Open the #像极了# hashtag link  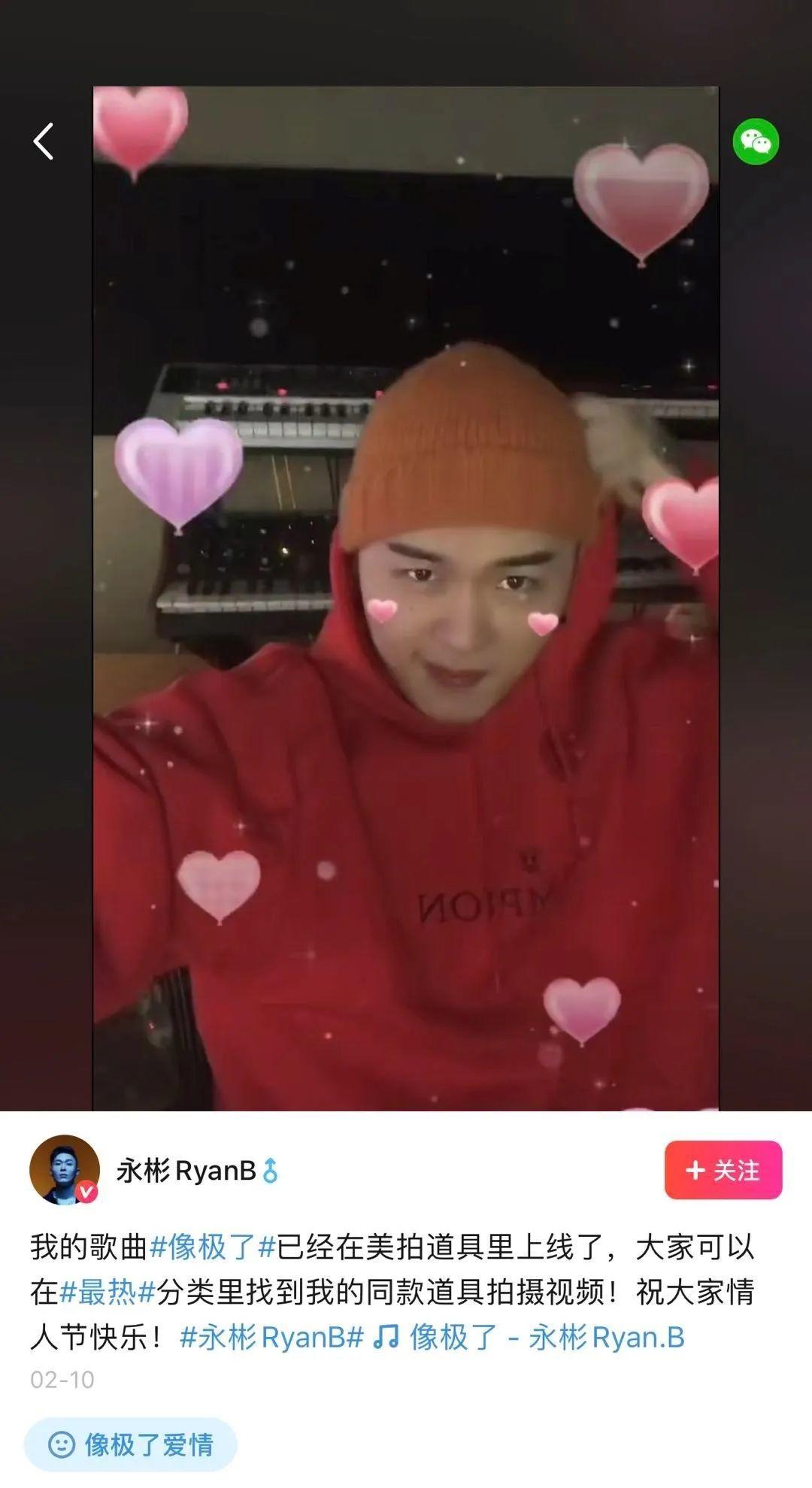point(213,1247)
